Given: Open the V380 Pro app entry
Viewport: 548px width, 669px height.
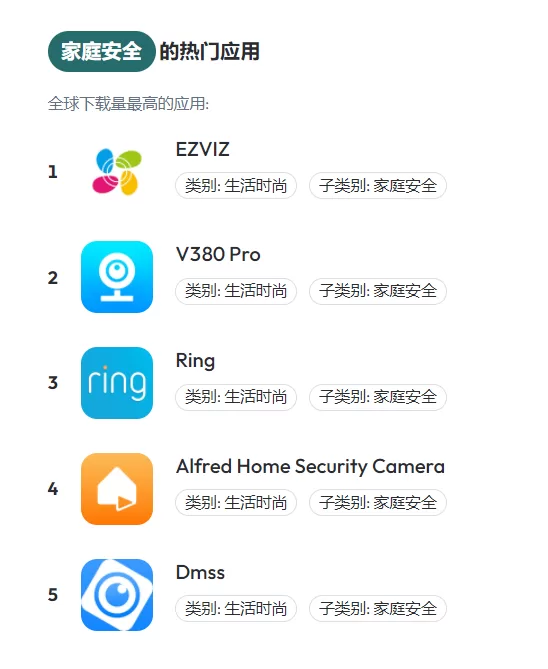Looking at the screenshot, I should [218, 255].
